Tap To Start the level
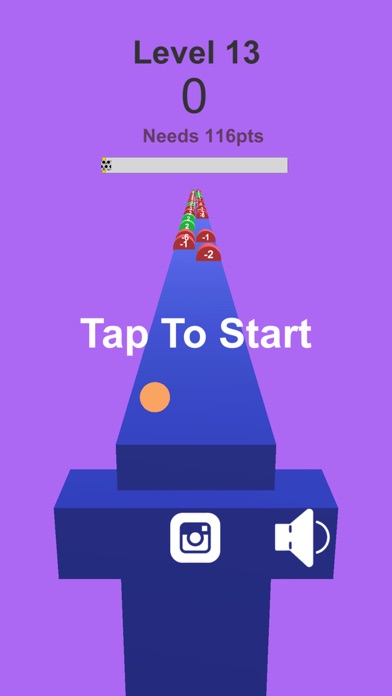The image size is (392, 696). pyautogui.click(x=196, y=335)
